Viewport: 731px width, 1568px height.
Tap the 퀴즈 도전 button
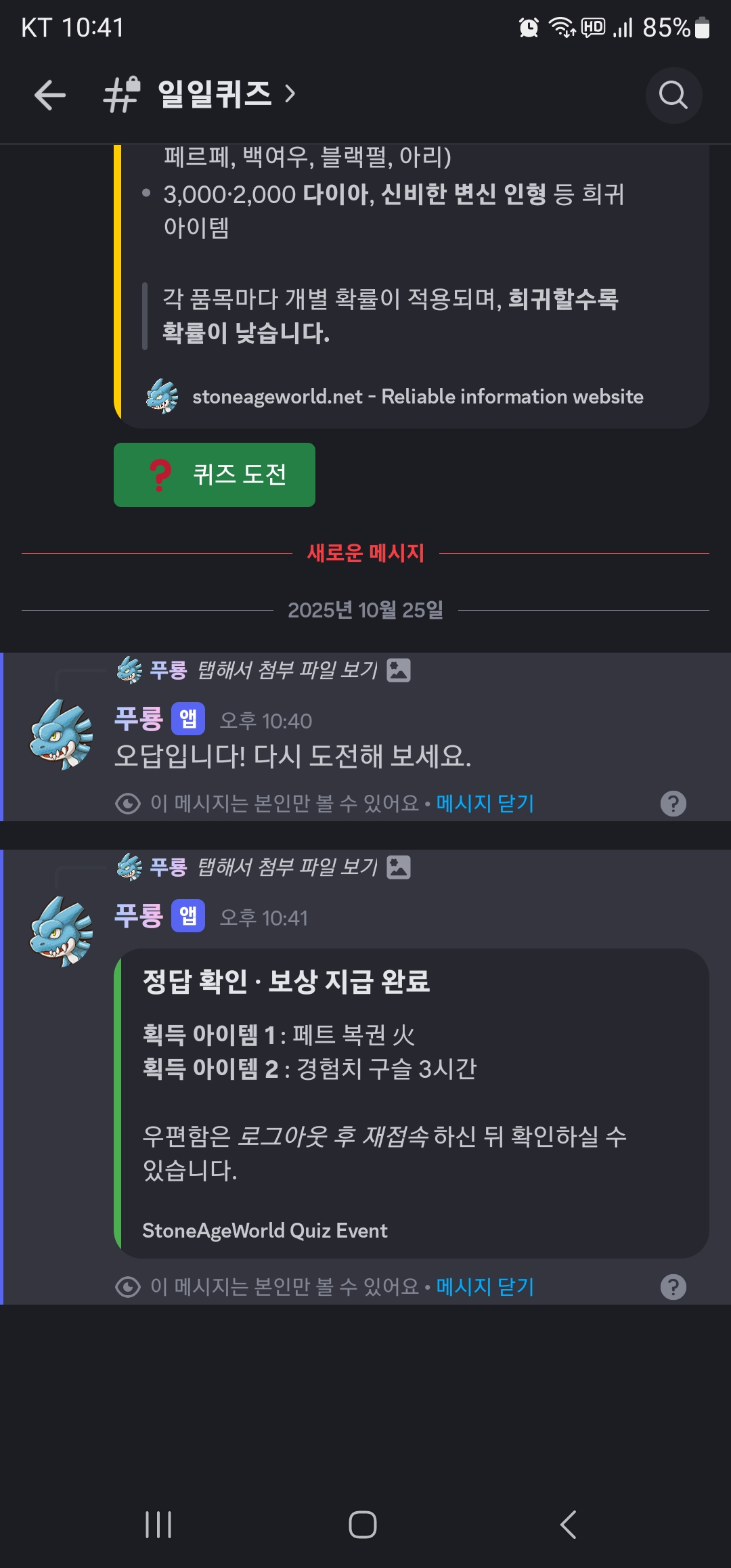tap(215, 475)
